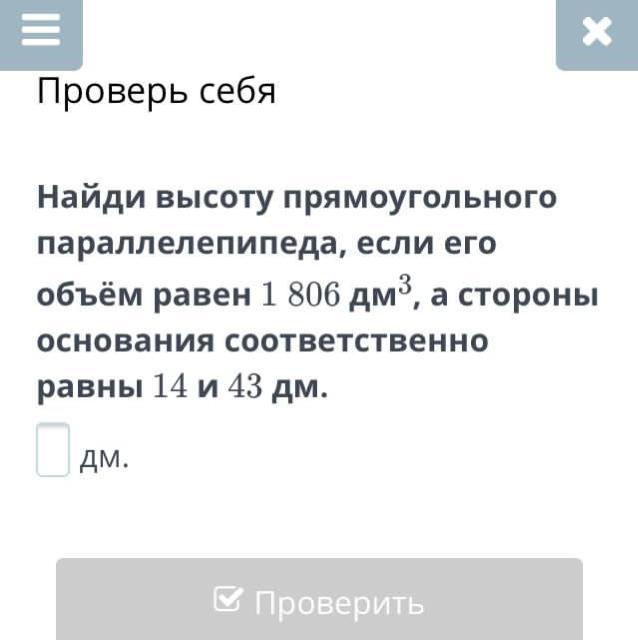The image size is (638, 640).
Task: Open the hamburger menu
Action: pos(41,32)
